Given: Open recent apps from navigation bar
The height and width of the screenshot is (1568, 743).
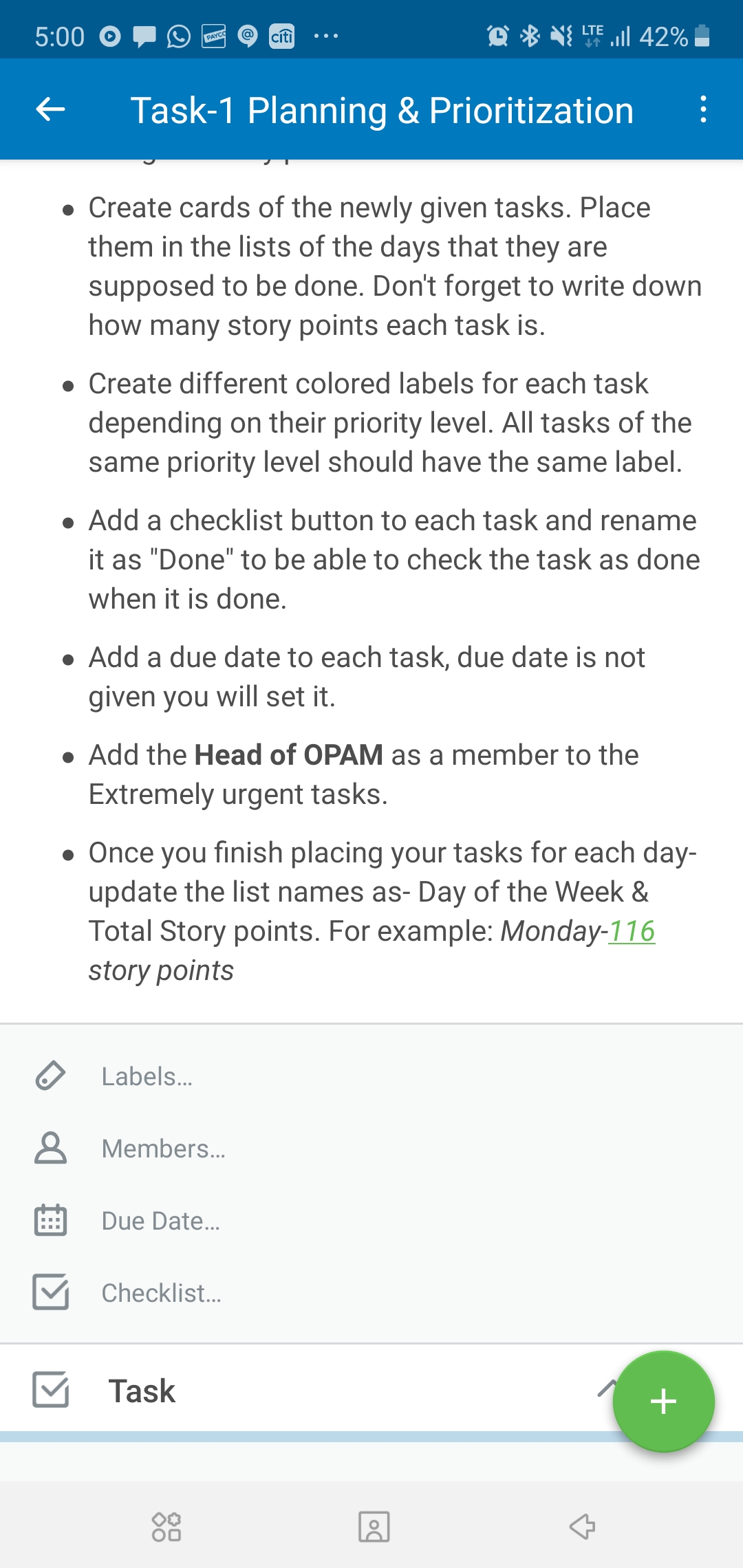Looking at the screenshot, I should (166, 1527).
